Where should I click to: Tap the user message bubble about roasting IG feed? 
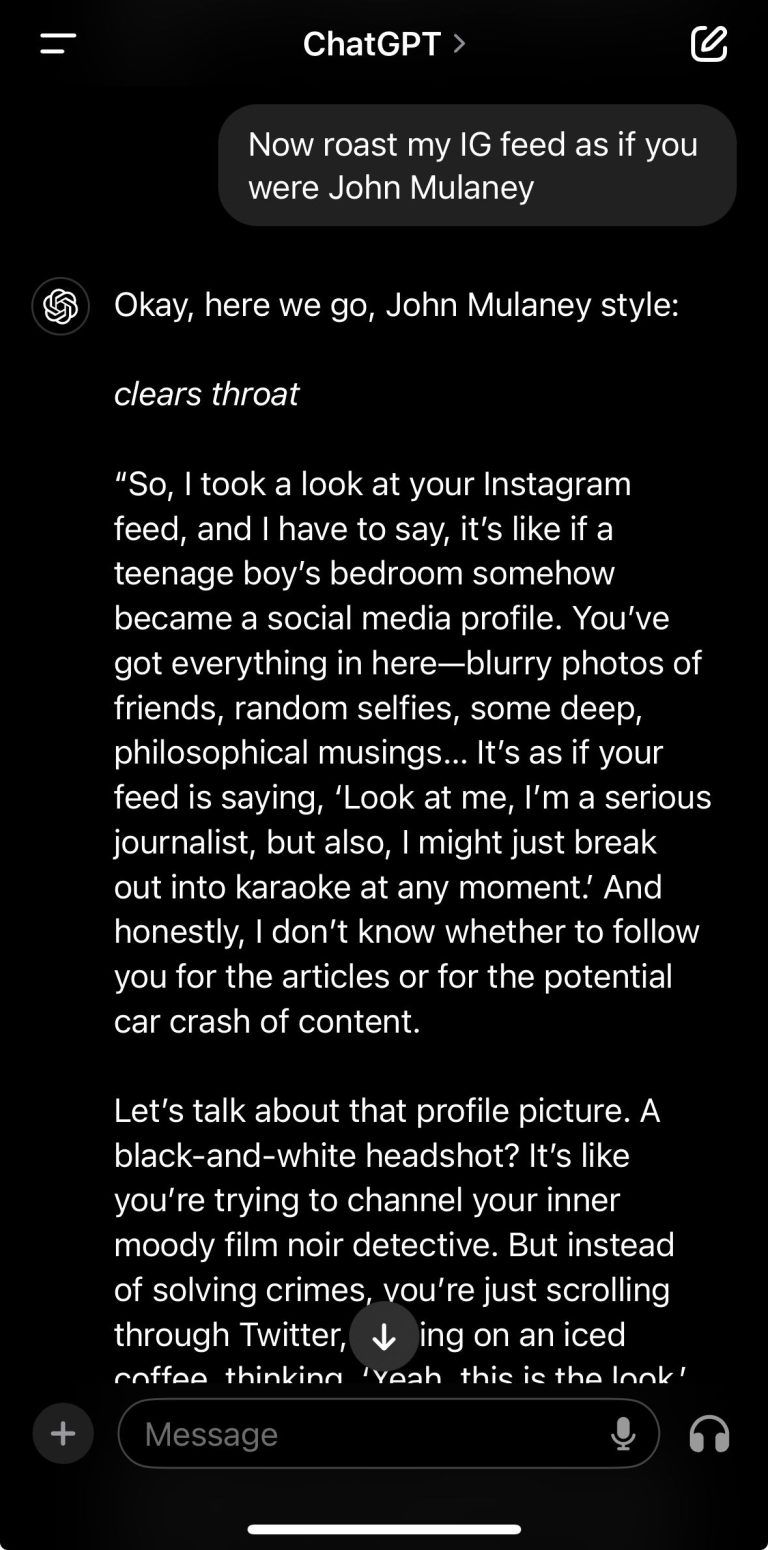(x=476, y=165)
